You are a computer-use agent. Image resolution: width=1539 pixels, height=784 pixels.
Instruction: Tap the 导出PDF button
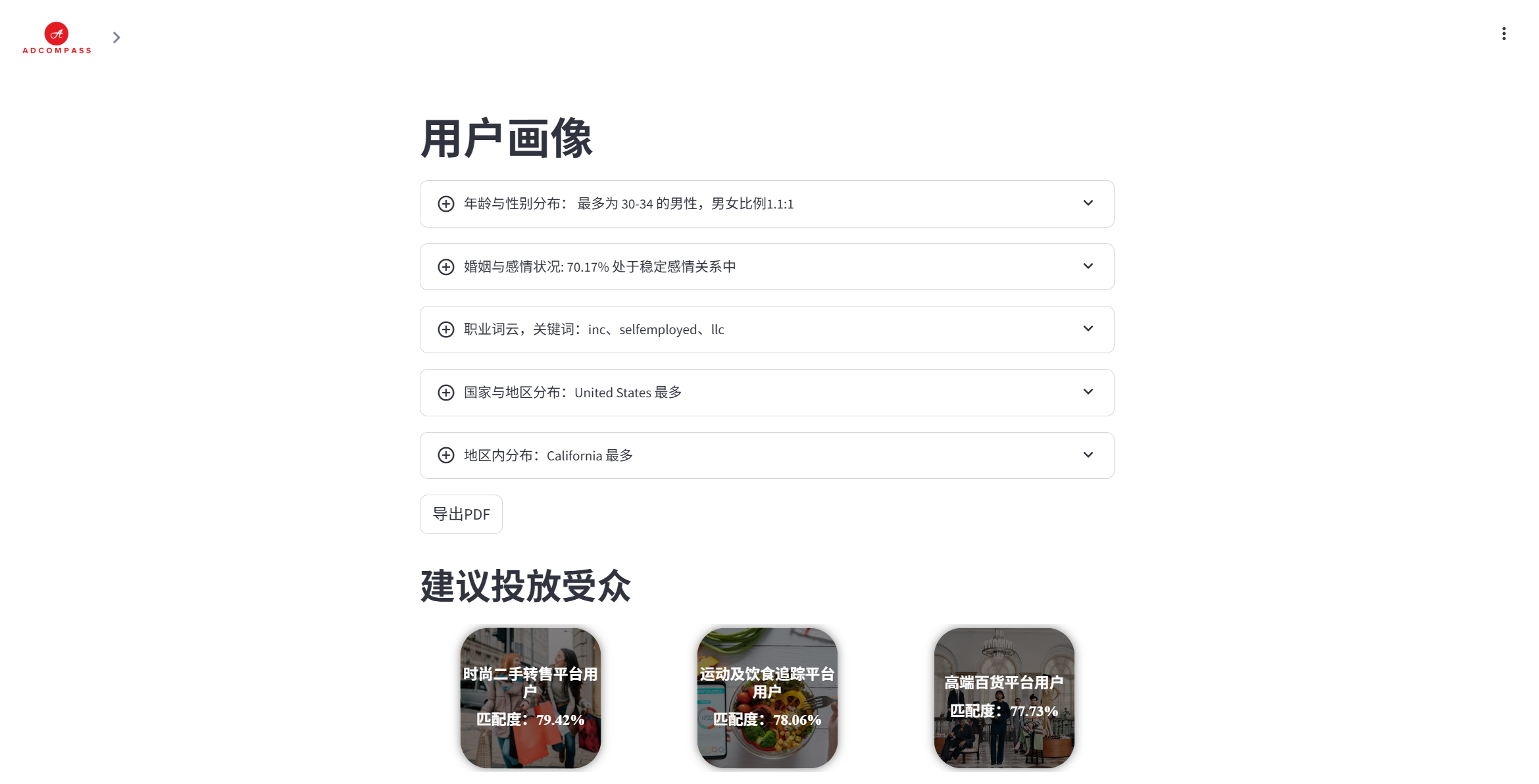pos(461,514)
